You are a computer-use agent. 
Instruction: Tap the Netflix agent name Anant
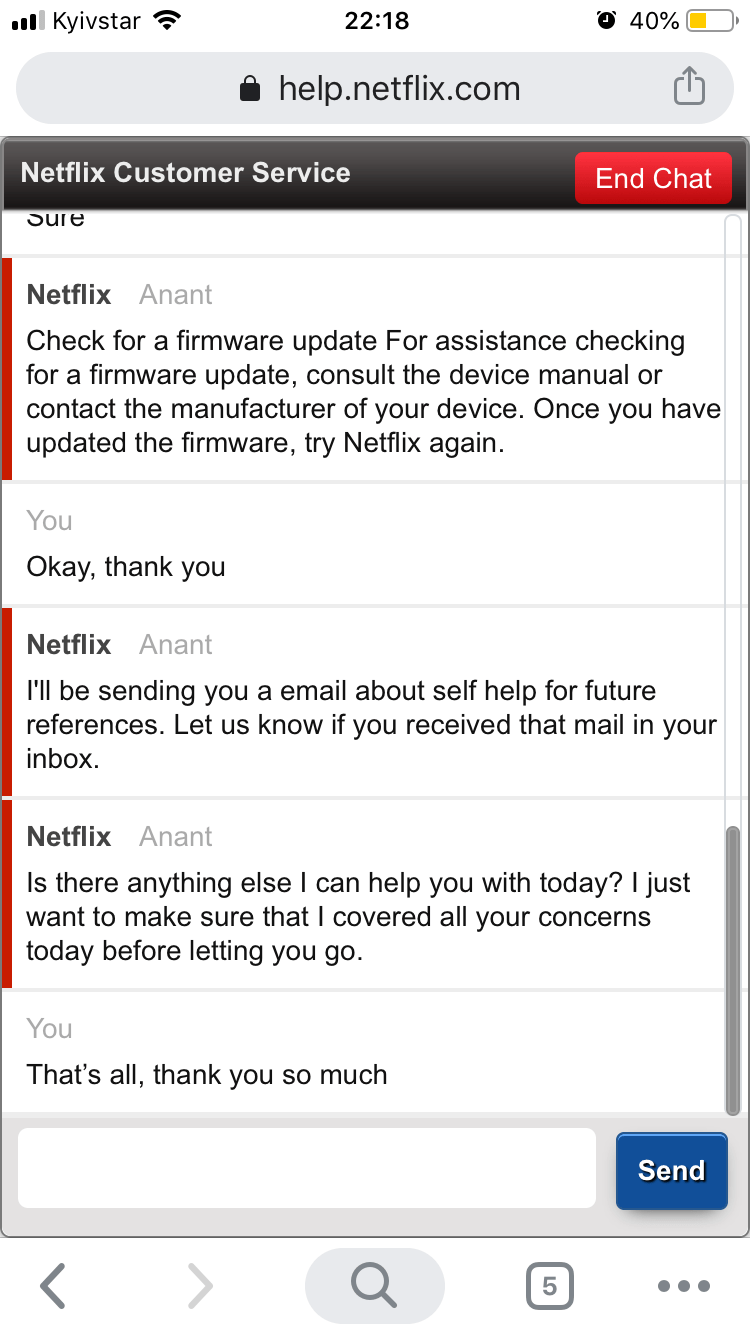[x=175, y=294]
